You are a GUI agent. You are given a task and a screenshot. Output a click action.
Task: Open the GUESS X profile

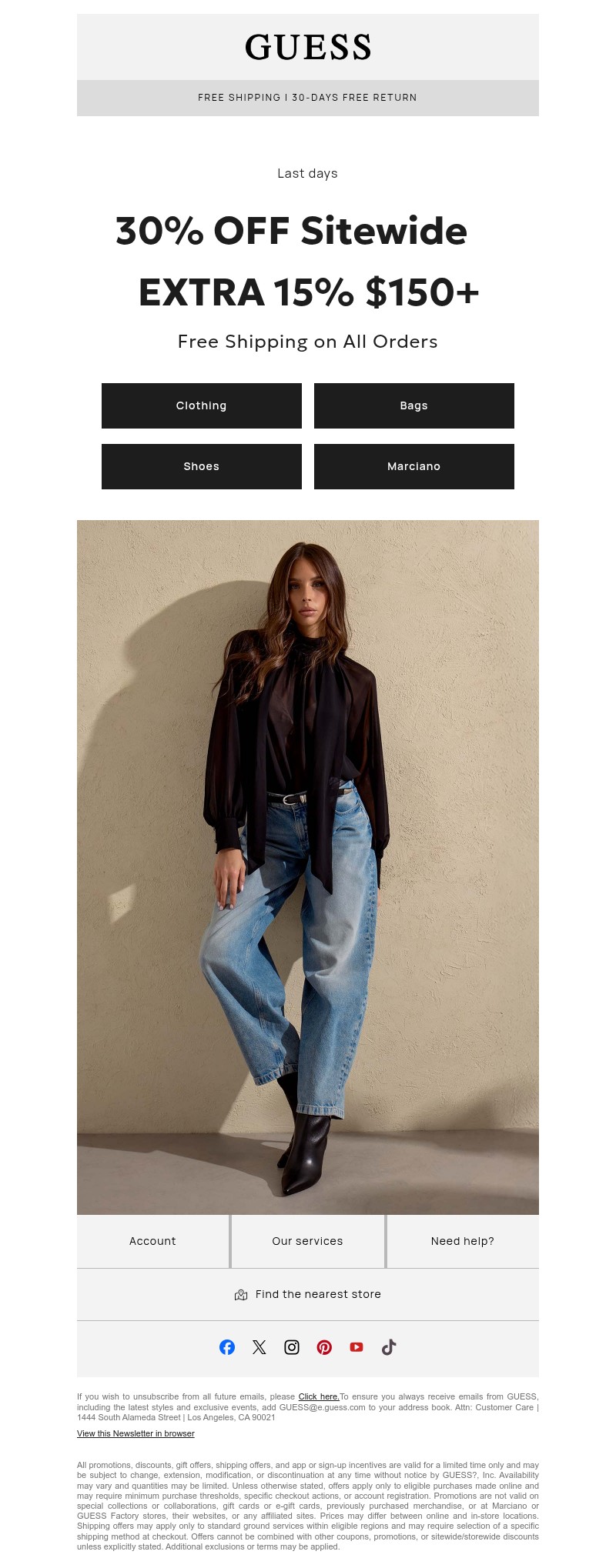(259, 1346)
